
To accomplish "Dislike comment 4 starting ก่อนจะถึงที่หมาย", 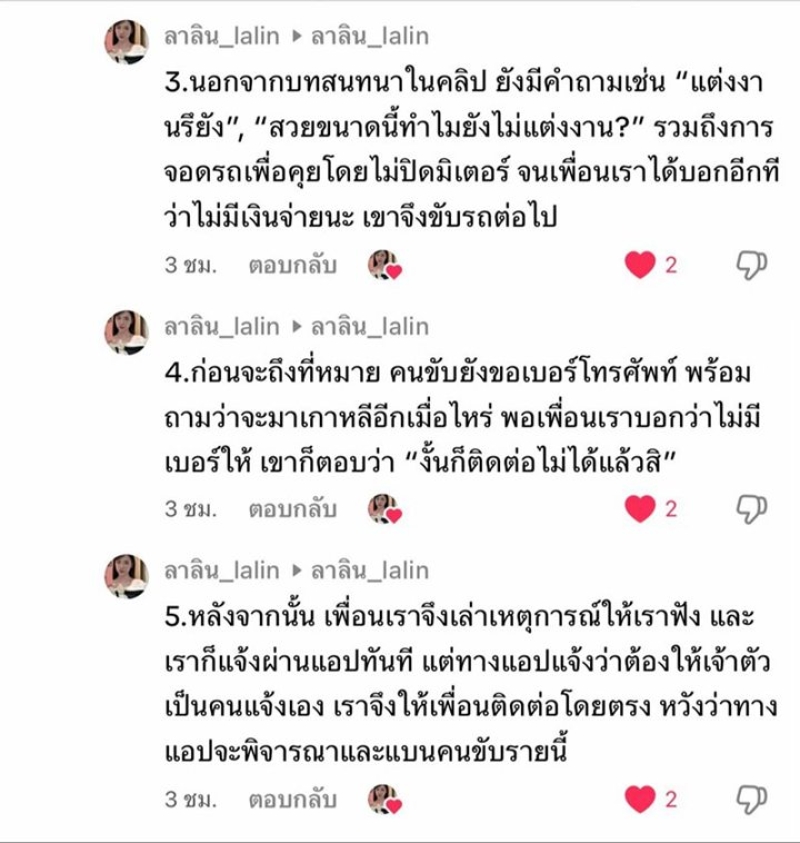I will coord(751,509).
